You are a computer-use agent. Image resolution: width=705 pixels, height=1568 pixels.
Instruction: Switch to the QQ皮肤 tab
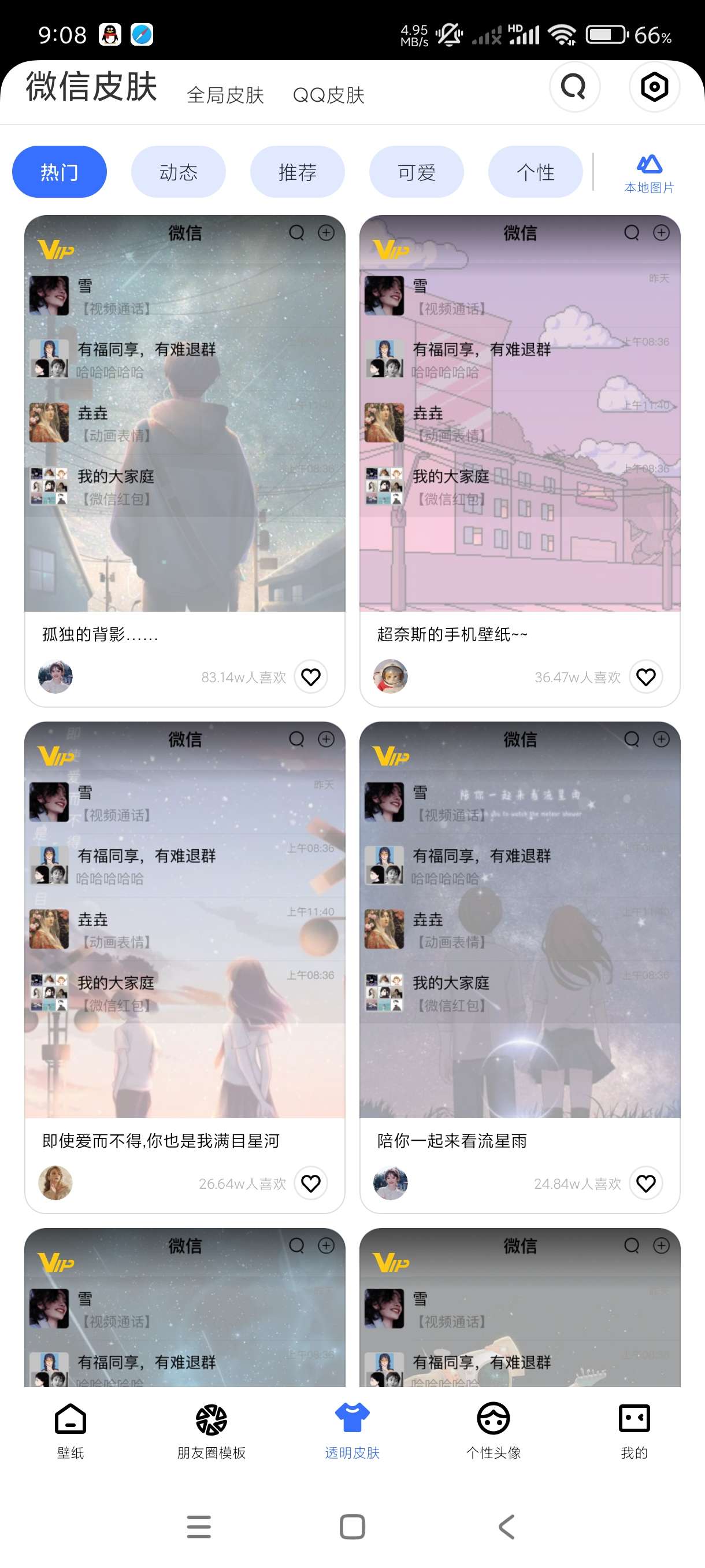pos(328,95)
